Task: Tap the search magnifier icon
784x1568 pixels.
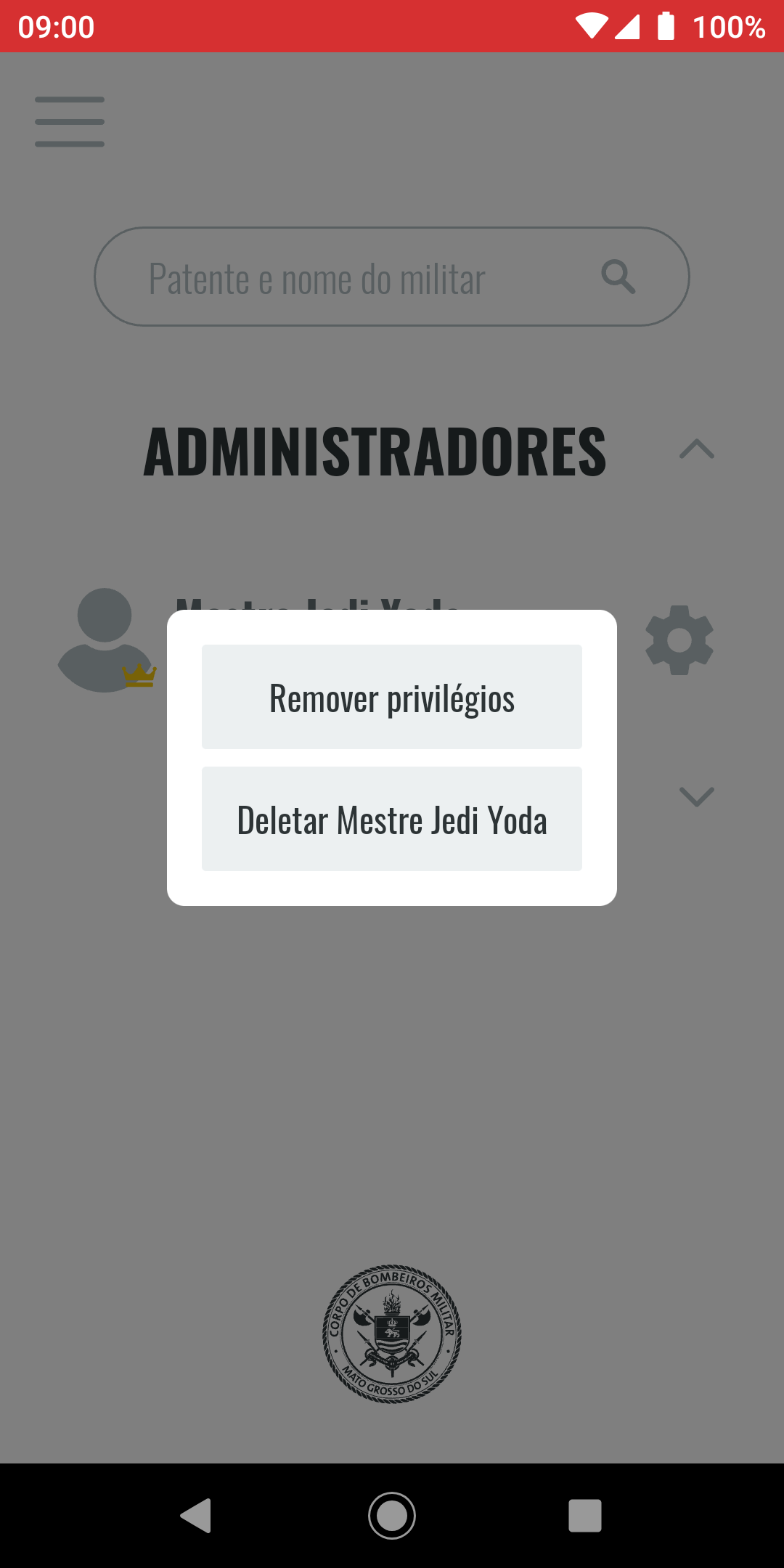Action: (x=618, y=277)
